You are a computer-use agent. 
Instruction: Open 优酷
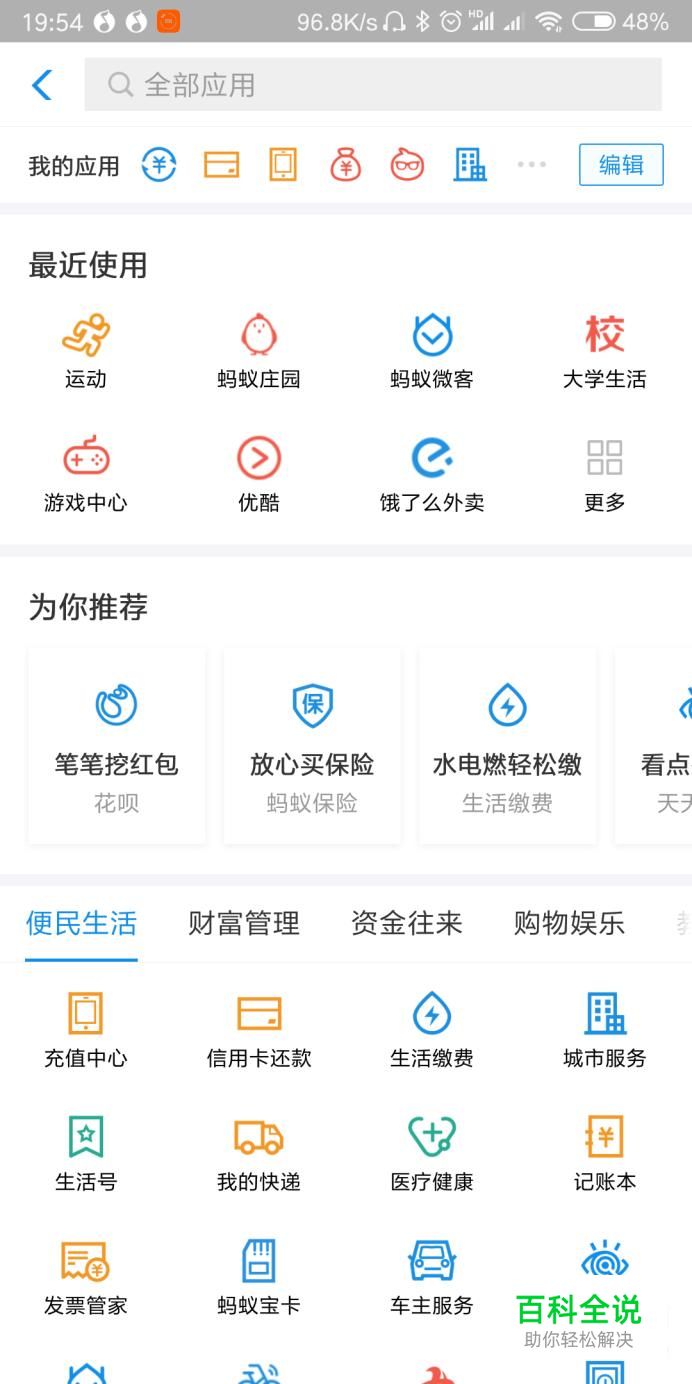tap(259, 474)
